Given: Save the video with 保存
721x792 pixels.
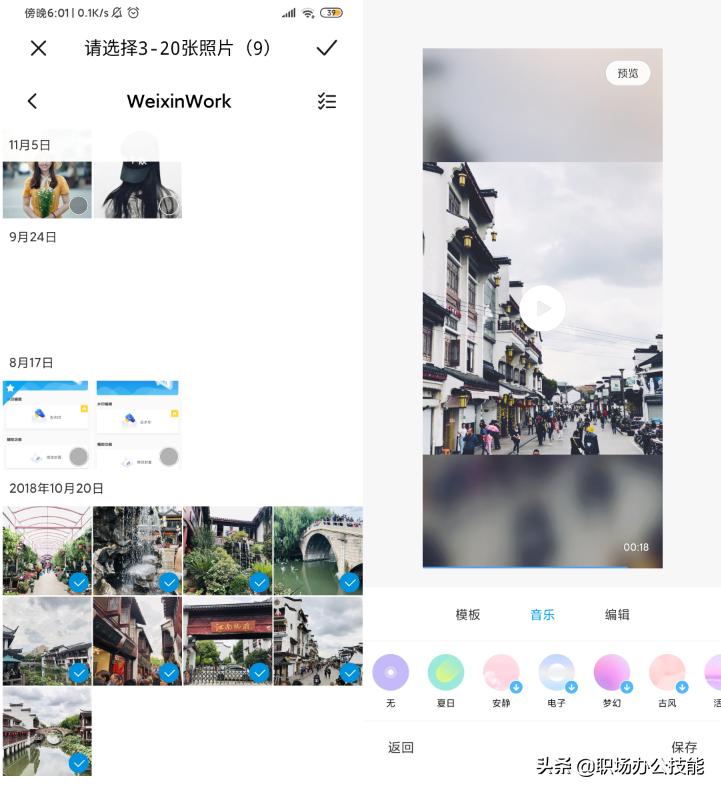Looking at the screenshot, I should coord(684,747).
